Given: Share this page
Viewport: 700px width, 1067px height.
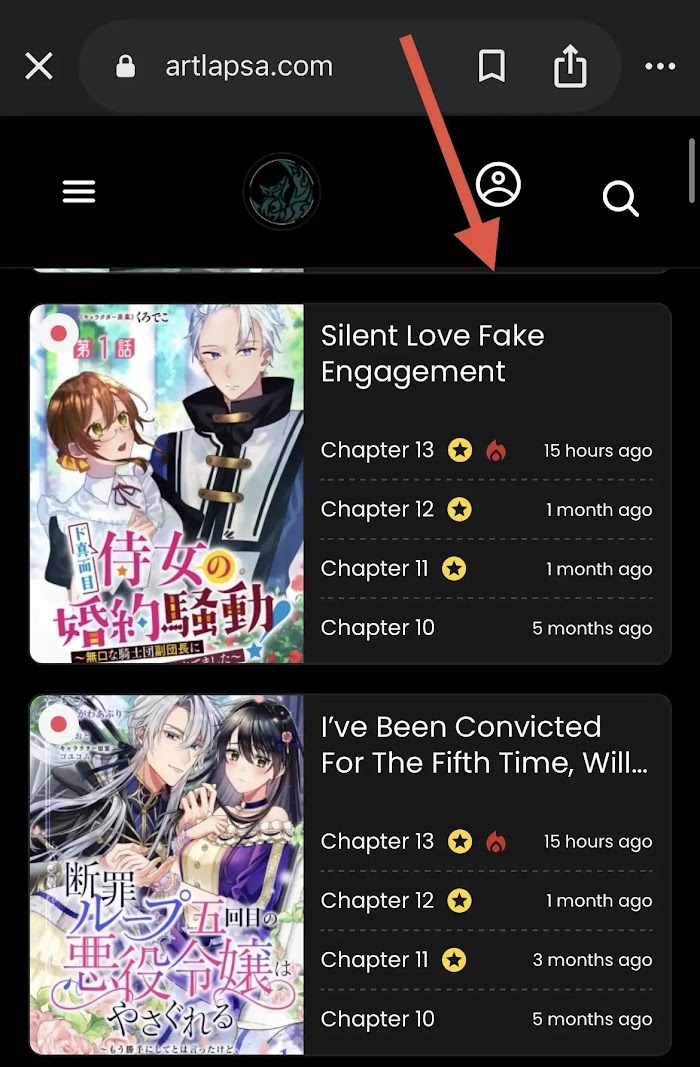Looking at the screenshot, I should click(570, 67).
